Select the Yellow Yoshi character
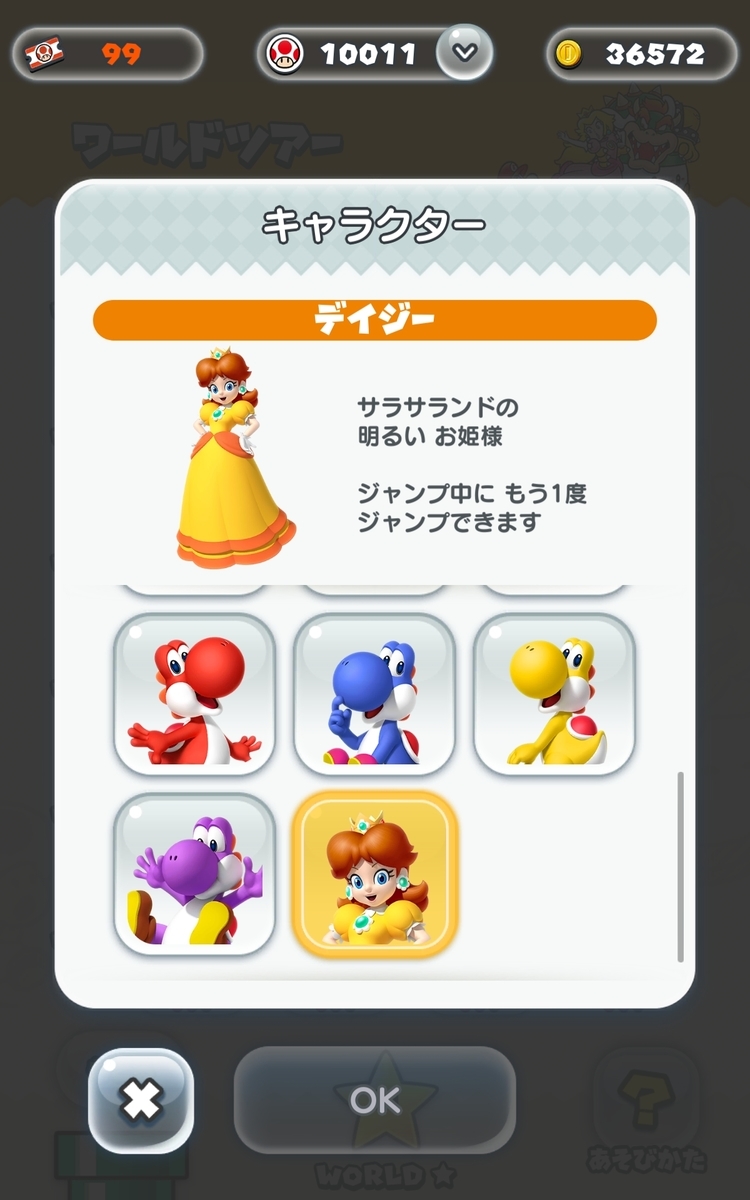The image size is (750, 1200). point(554,693)
